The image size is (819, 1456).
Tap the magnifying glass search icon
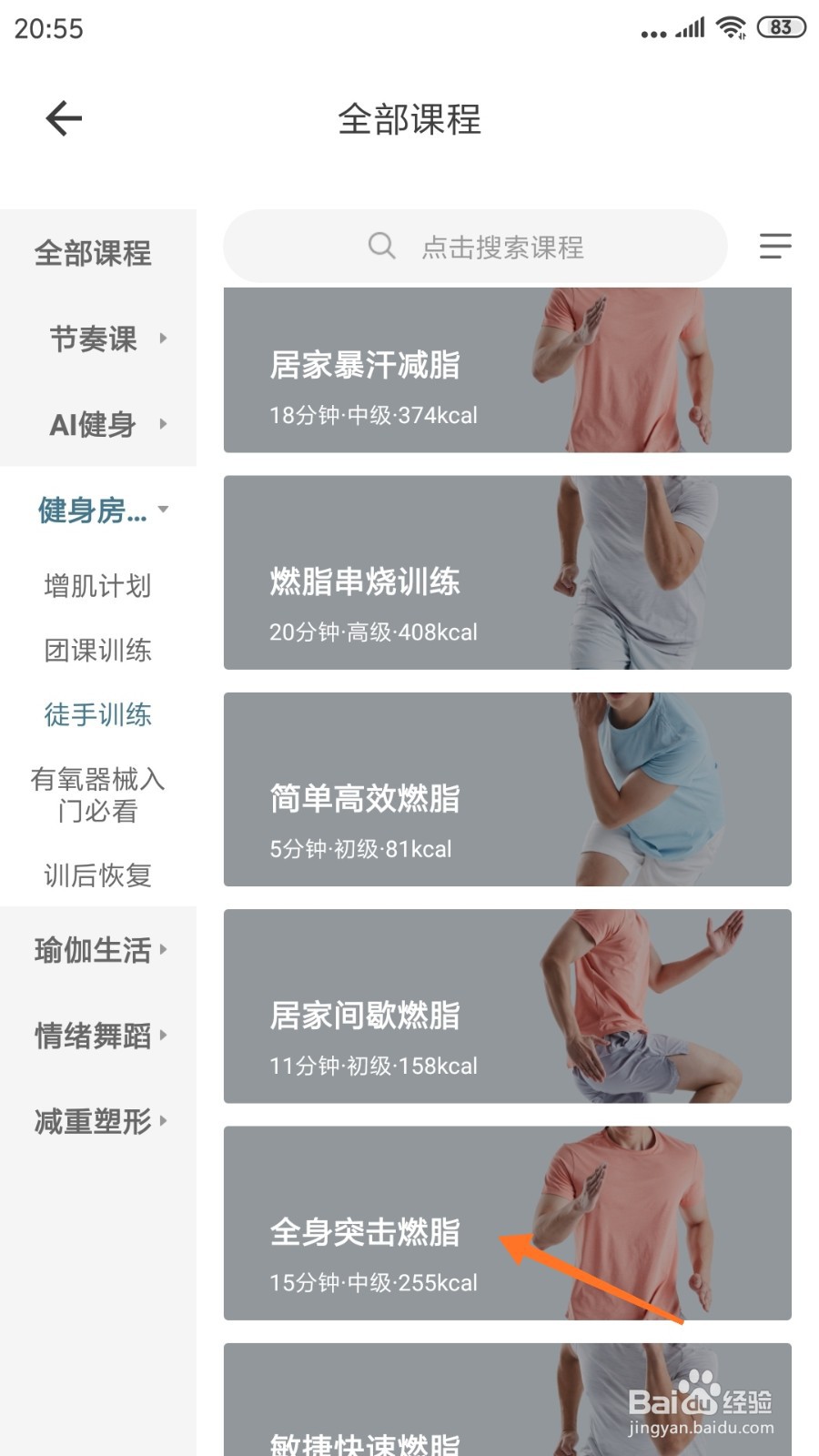click(x=380, y=246)
